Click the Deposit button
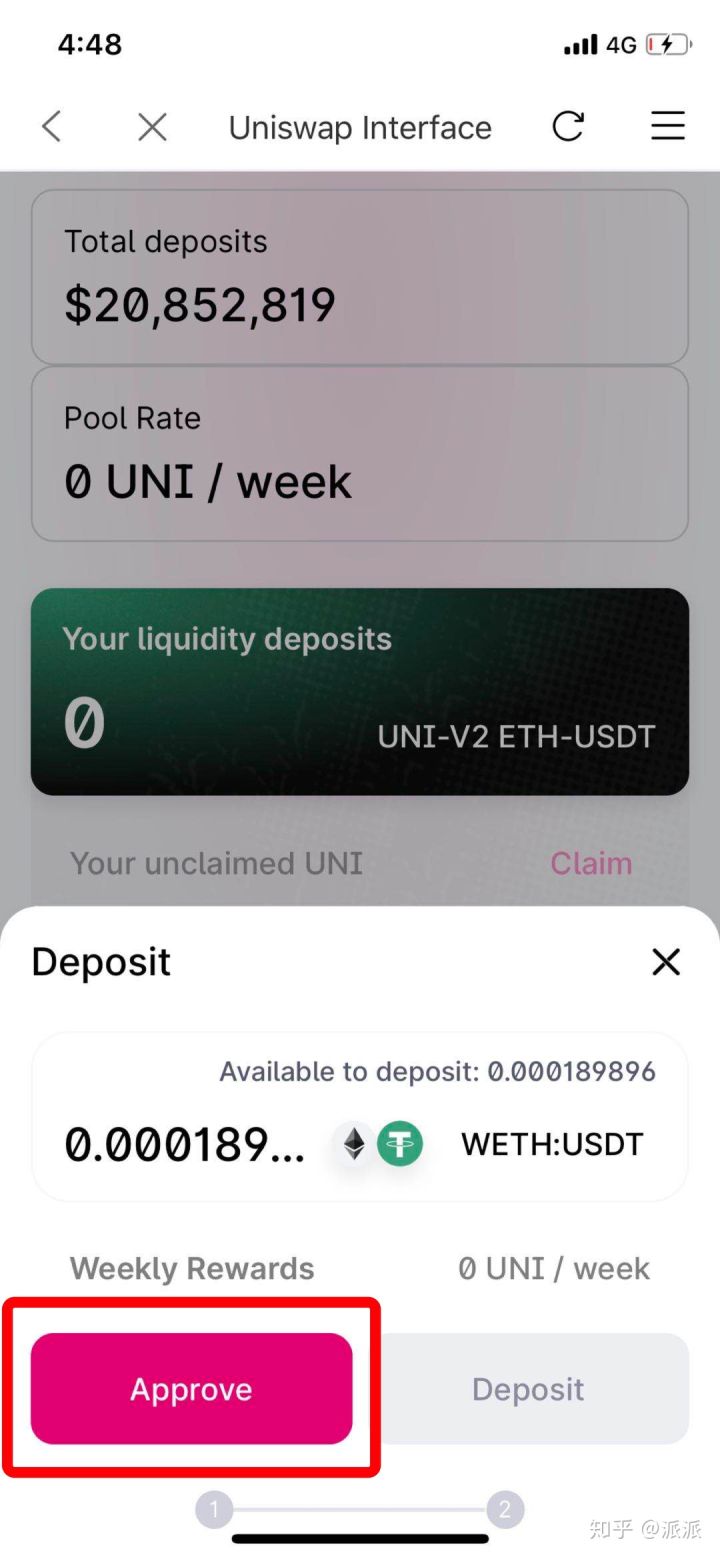Viewport: 720px width, 1559px height. [x=528, y=1389]
